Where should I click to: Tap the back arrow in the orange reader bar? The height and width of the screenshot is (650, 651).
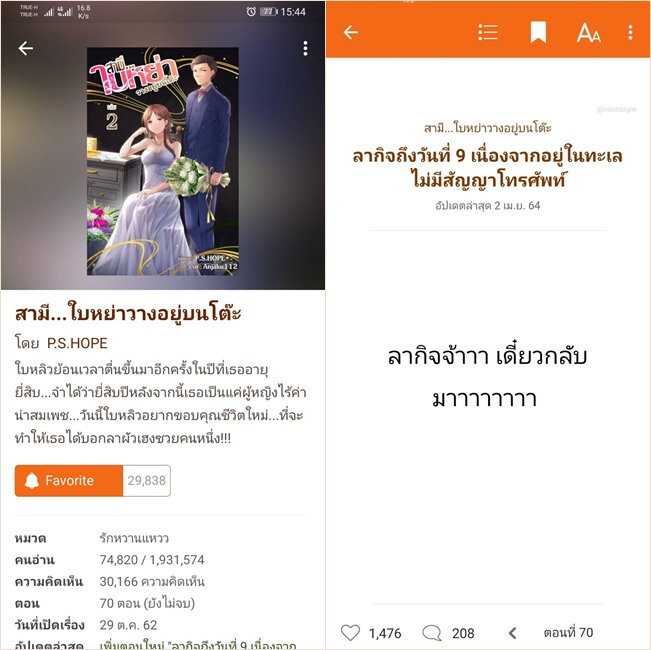(x=351, y=33)
